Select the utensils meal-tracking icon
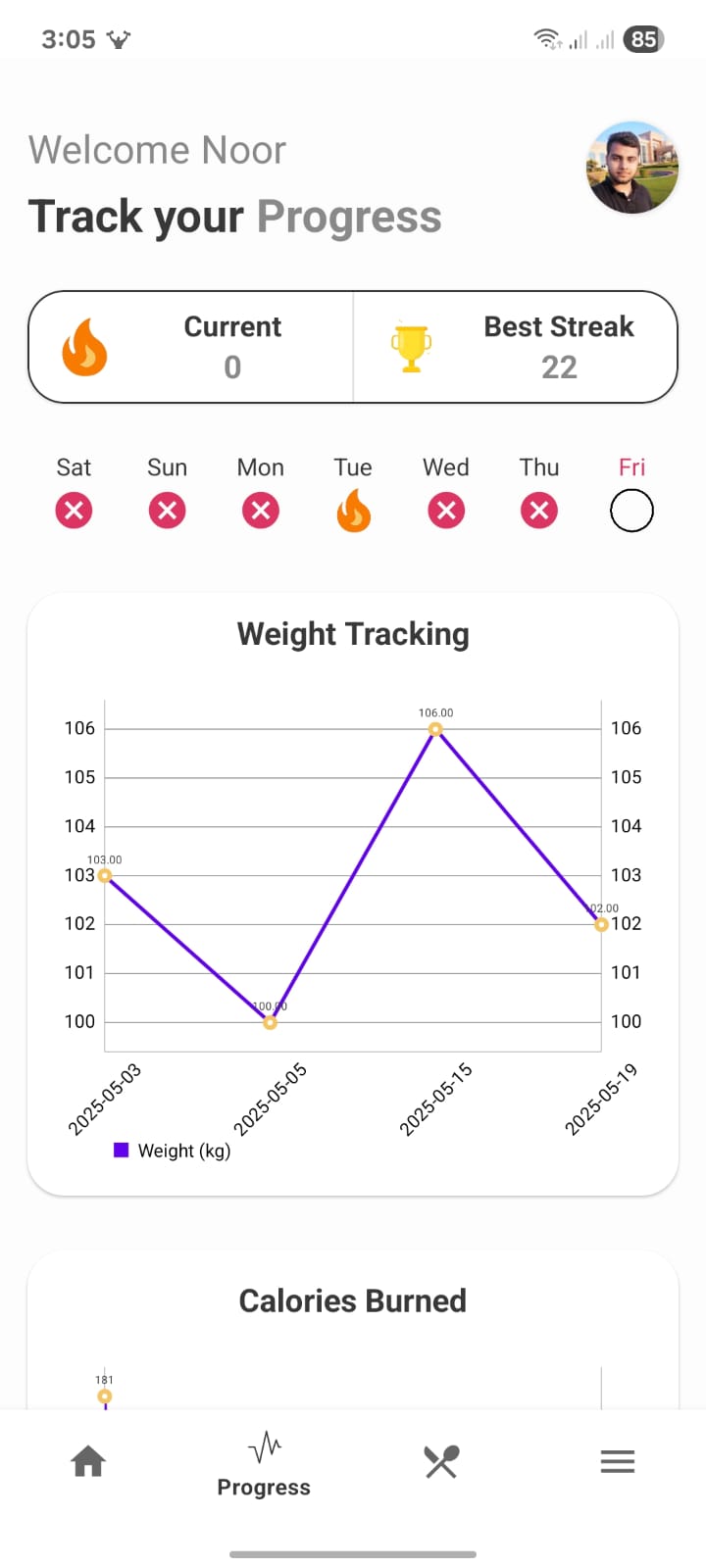 (439, 1461)
